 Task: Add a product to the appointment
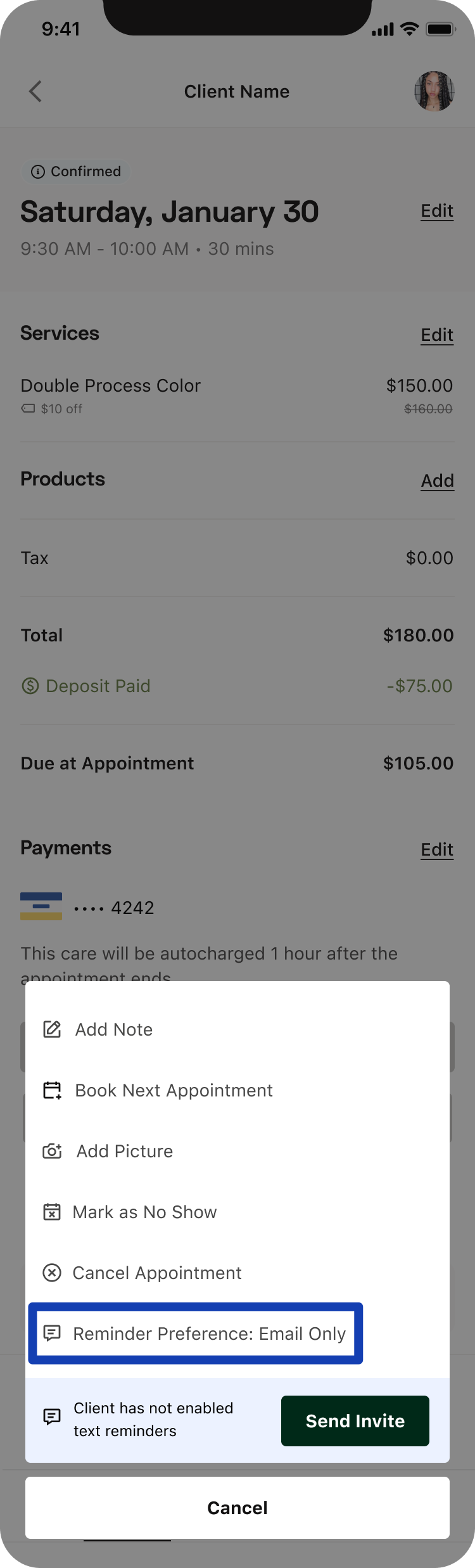(437, 481)
